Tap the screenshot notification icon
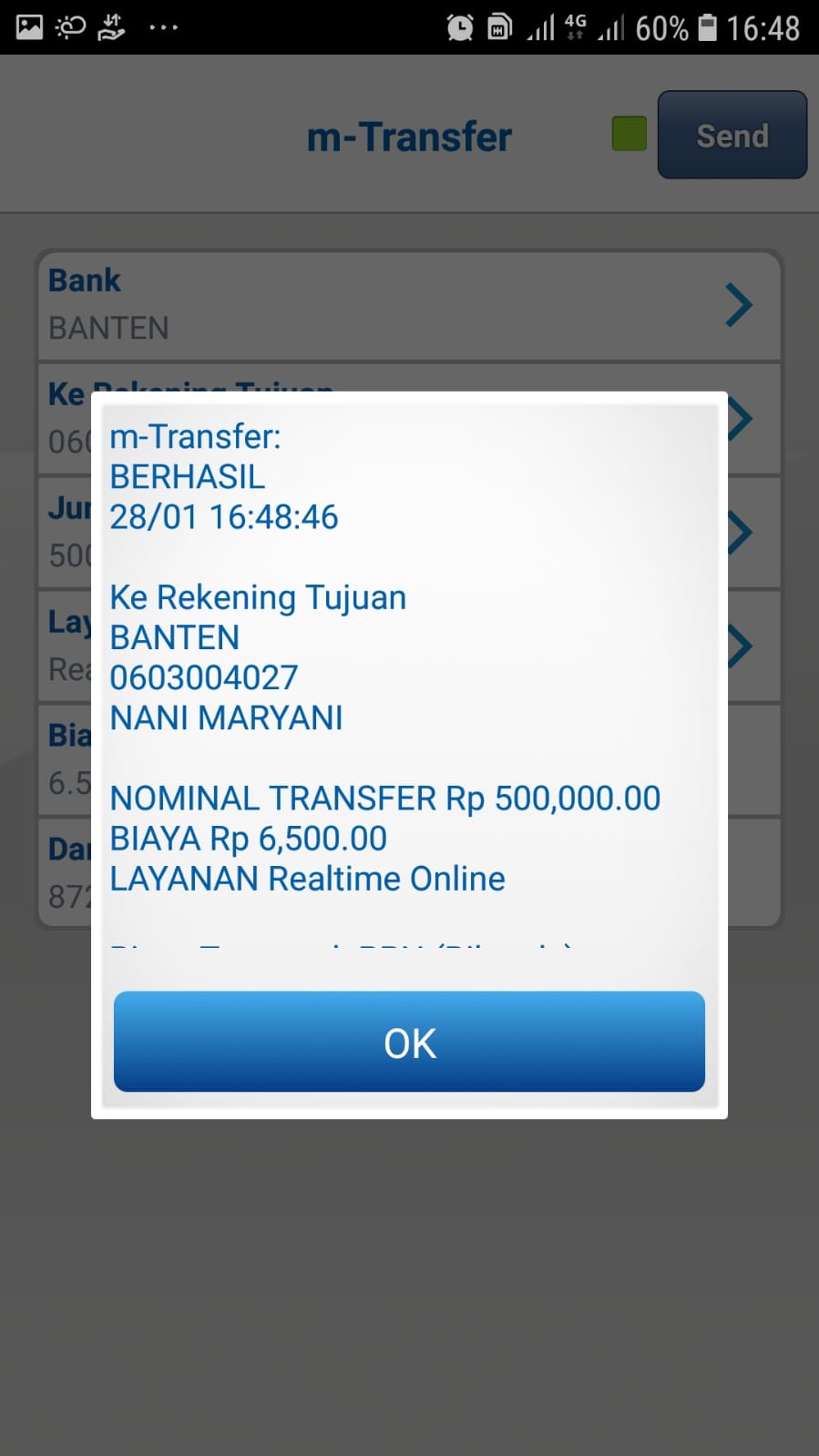The image size is (819, 1456). coord(30,26)
